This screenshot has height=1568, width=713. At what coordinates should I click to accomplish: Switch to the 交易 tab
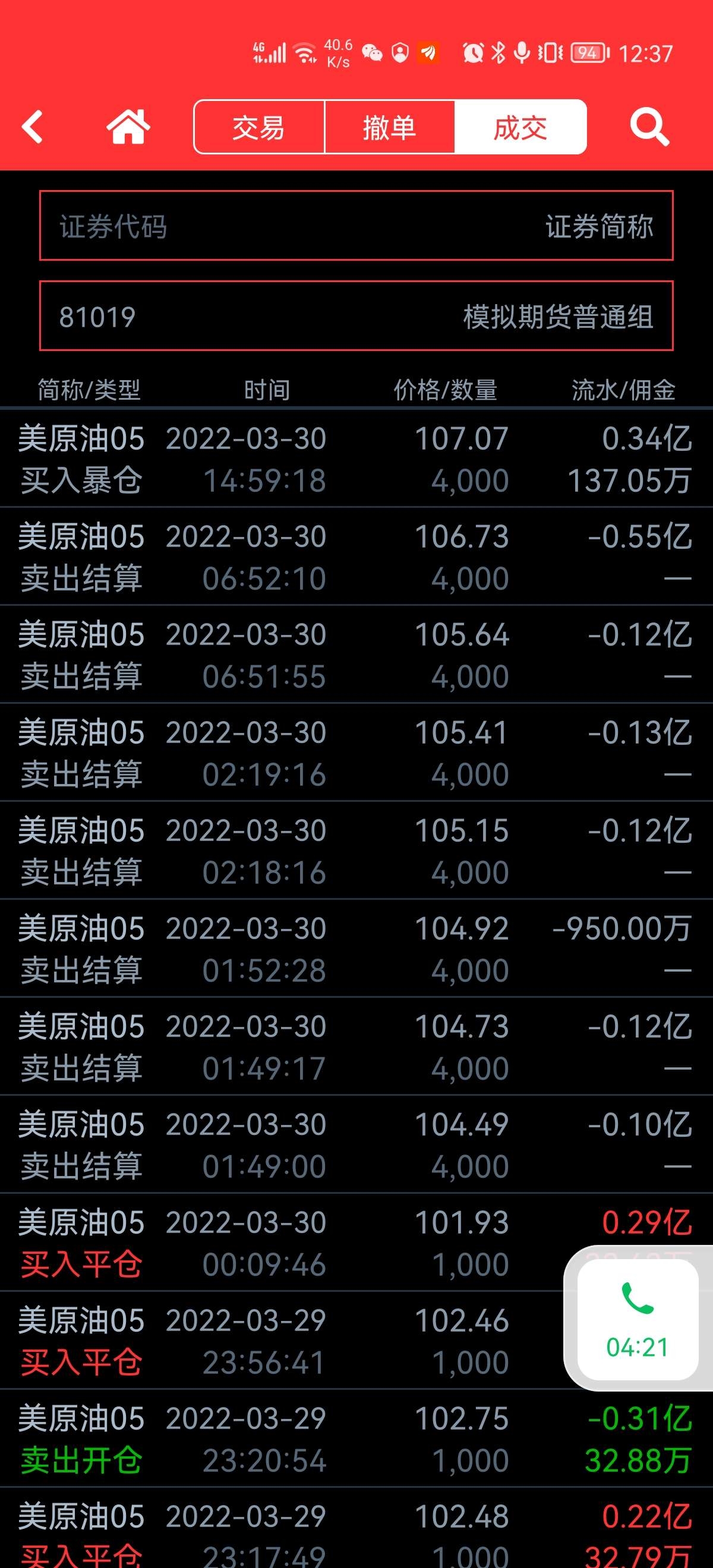tap(259, 127)
